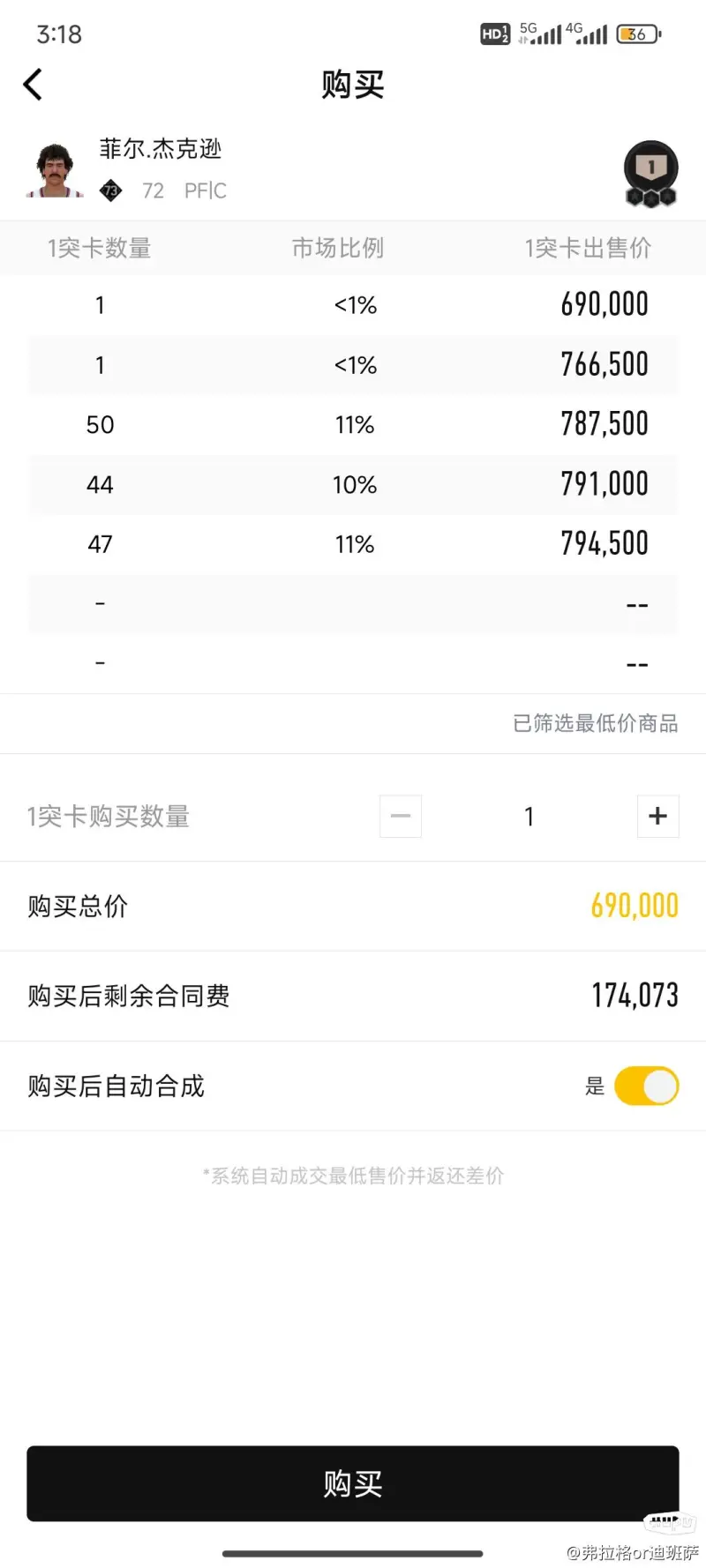Turn off 购买后自动合成 switch
This screenshot has width=706, height=1568.
coord(646,1086)
